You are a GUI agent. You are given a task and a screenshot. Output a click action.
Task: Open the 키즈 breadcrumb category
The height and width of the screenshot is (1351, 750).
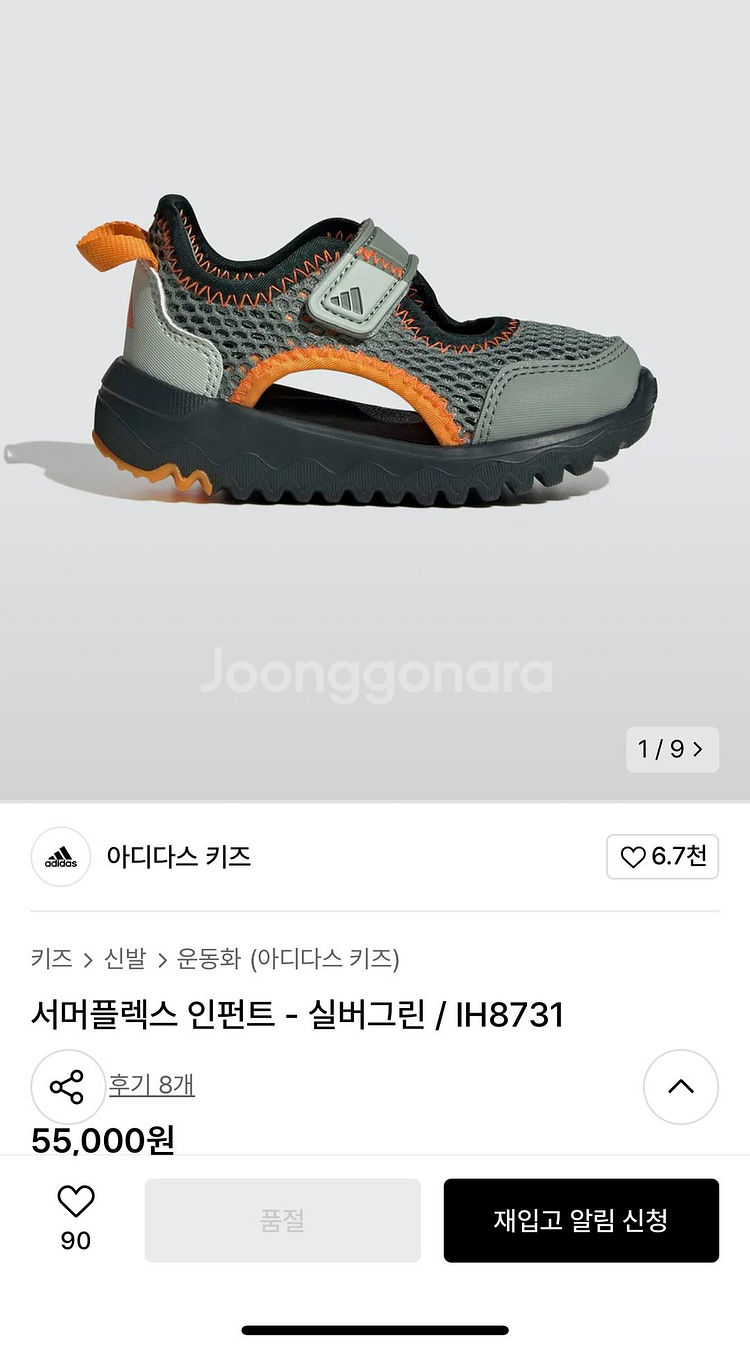click(x=52, y=959)
